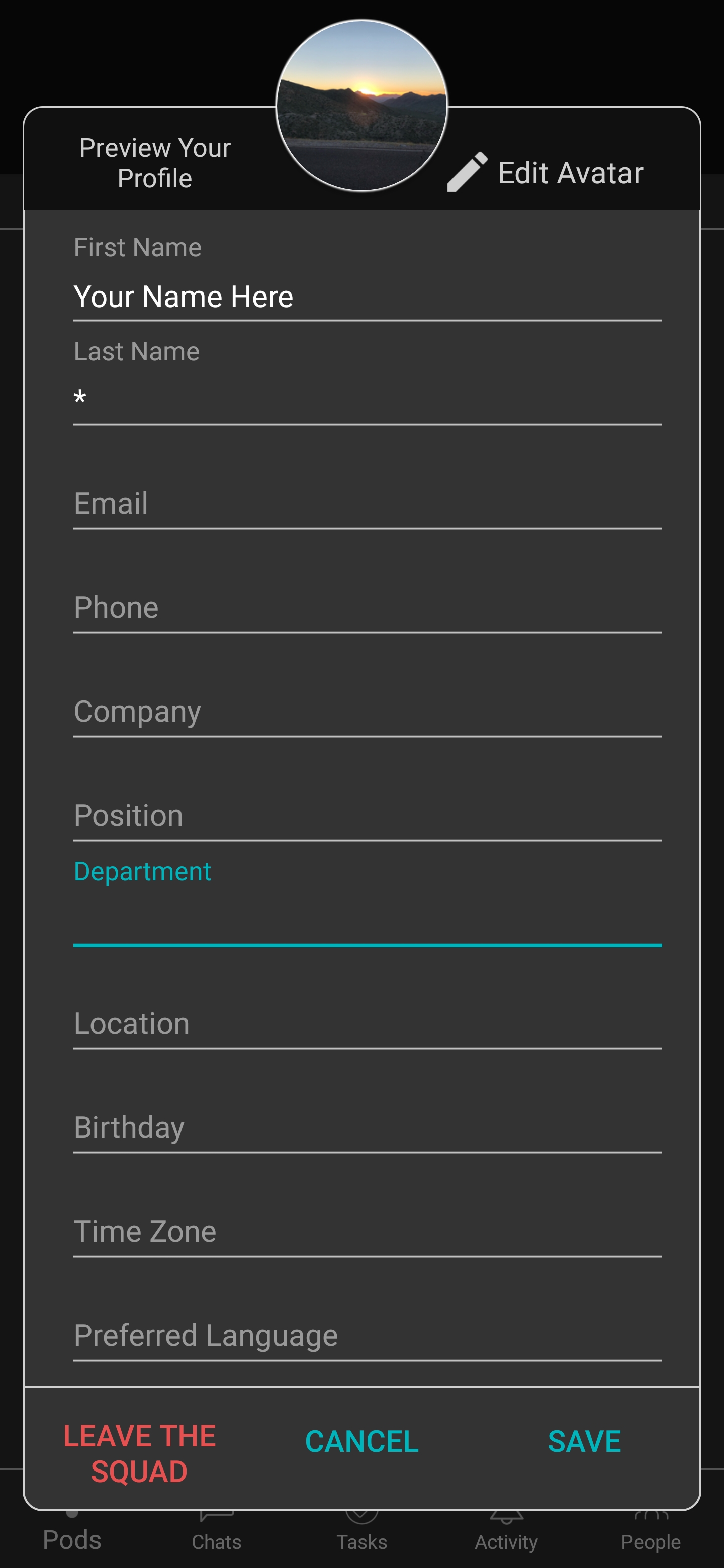Tap the Location field
Screen dimensions: 724x1568
point(367,1024)
